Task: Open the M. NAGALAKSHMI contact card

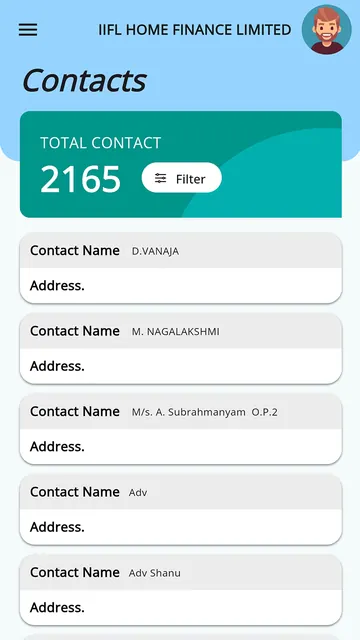Action: click(181, 348)
